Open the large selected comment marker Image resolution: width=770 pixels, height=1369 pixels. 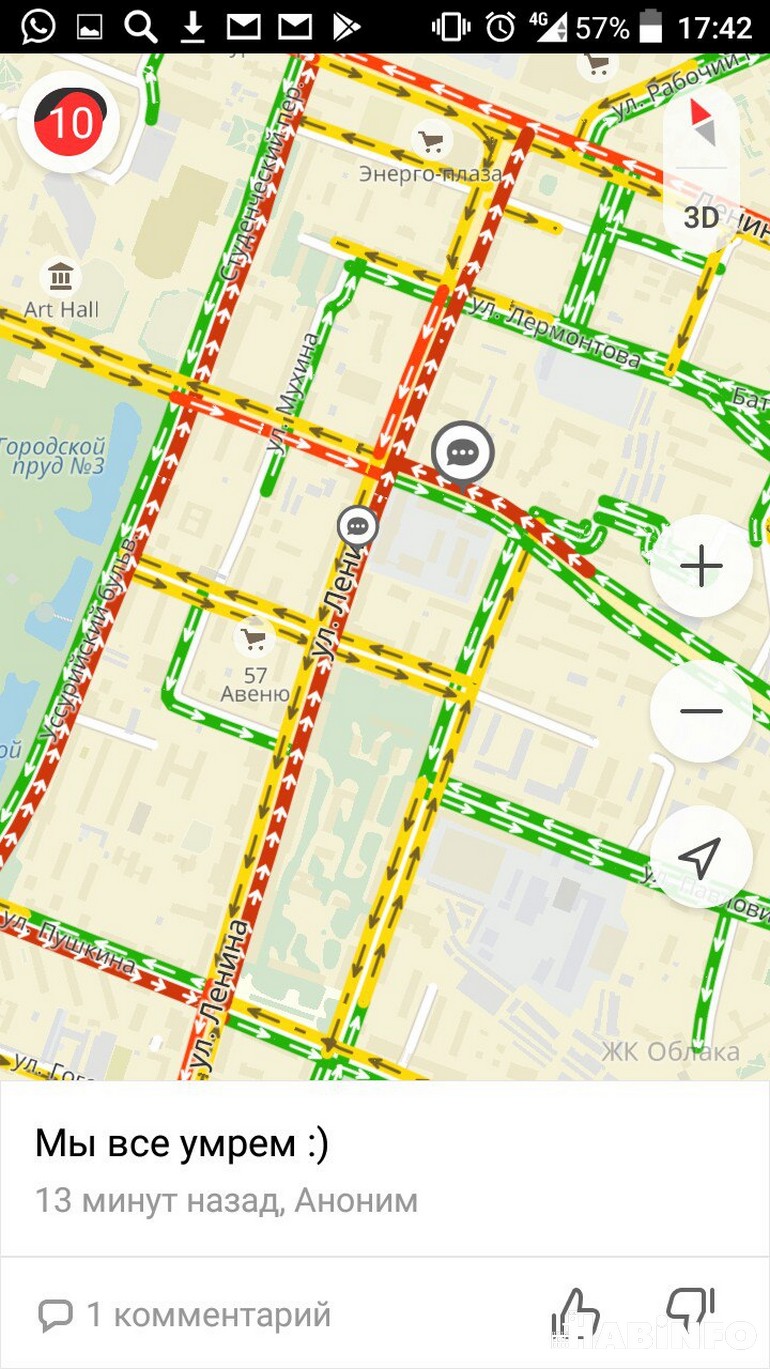(462, 455)
